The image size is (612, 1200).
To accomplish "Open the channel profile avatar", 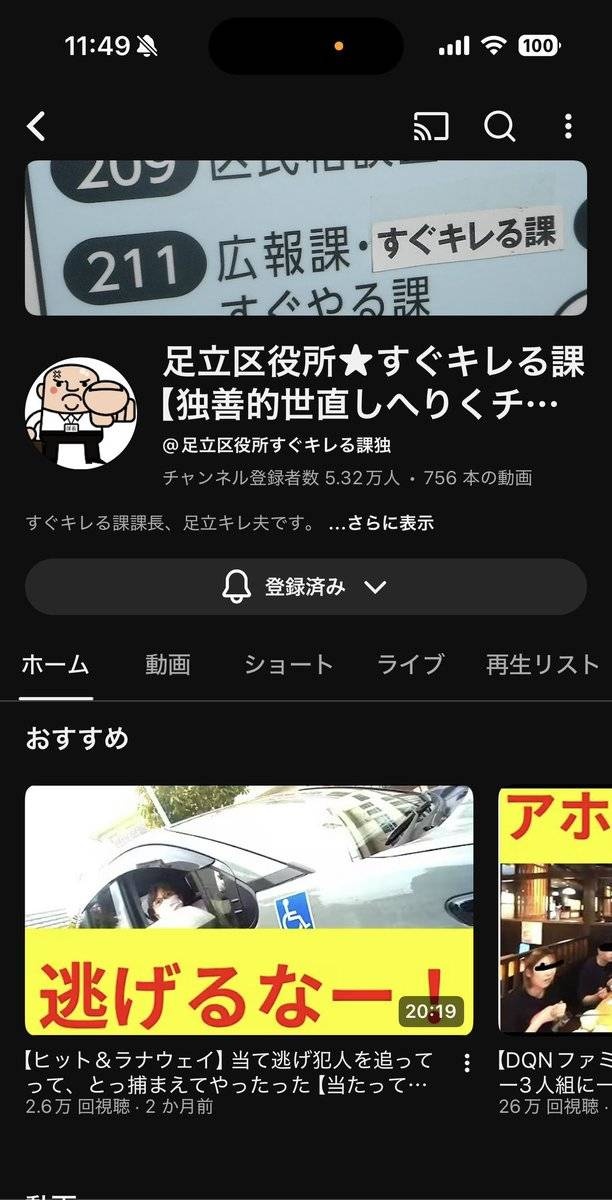I will pyautogui.click(x=79, y=414).
